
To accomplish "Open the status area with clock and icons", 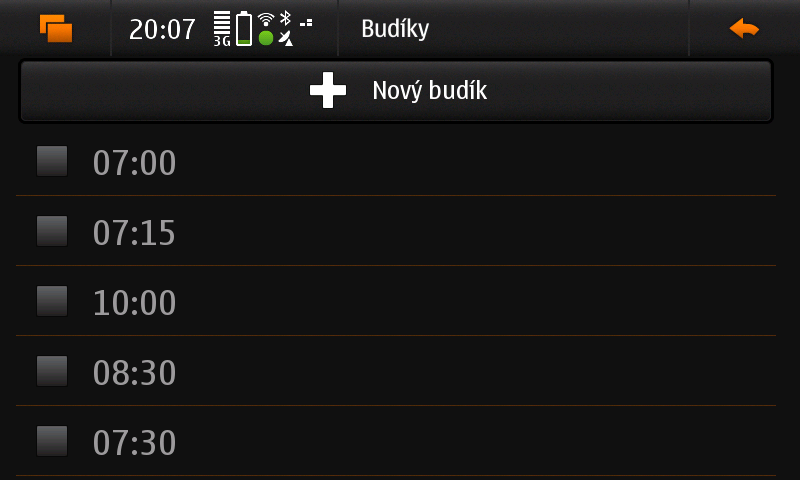I will point(222,29).
